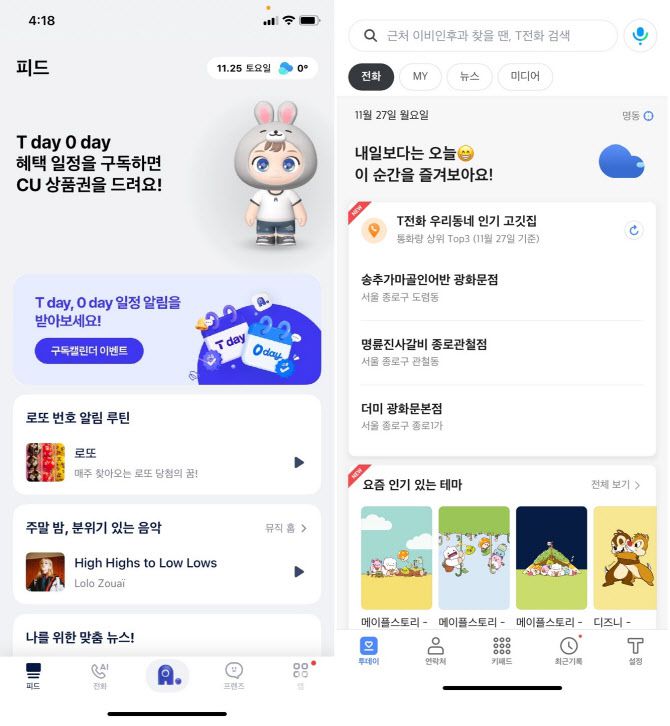Image resolution: width=670 pixels, height=726 pixels.
Task: Switch to the 미디어 tab
Action: (525, 77)
